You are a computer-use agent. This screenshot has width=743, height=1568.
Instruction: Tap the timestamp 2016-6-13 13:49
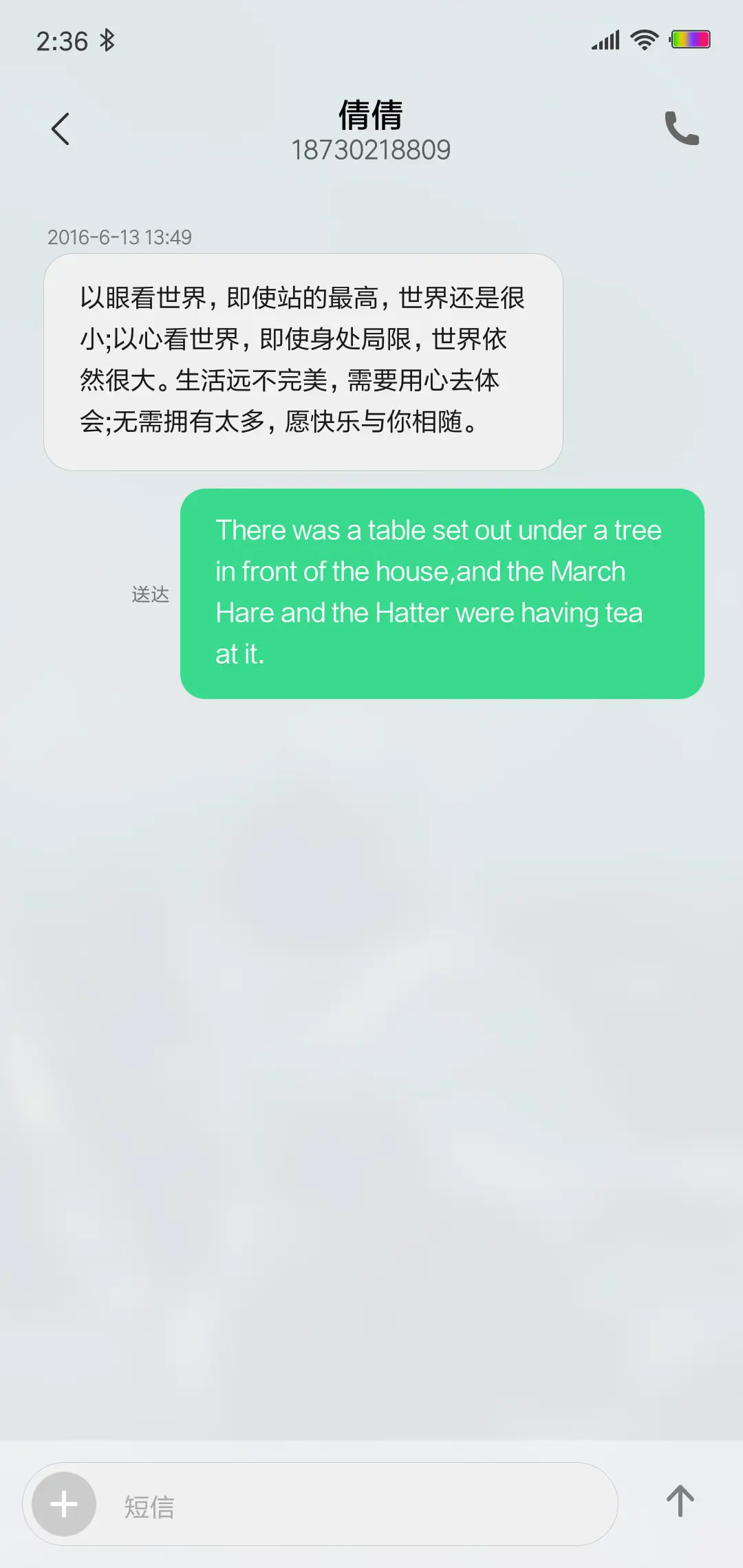tap(120, 237)
